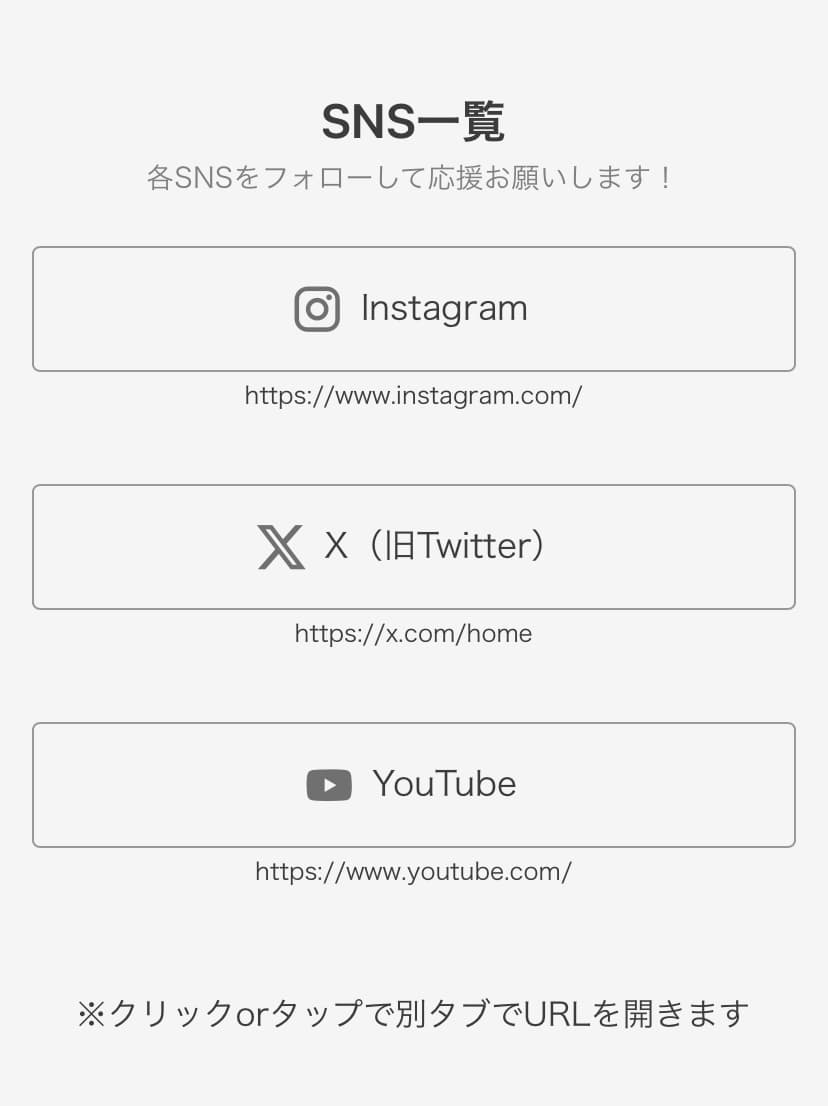Open the Instagram link card

414,308
